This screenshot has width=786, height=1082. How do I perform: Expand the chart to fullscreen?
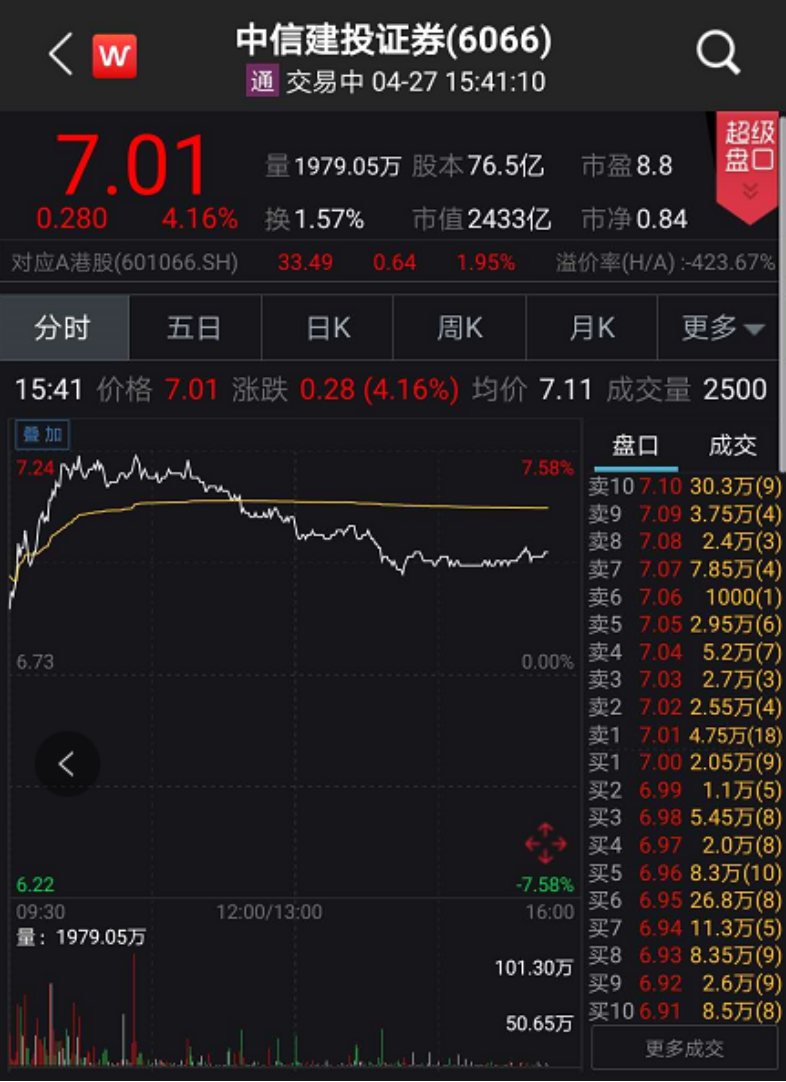tap(546, 843)
